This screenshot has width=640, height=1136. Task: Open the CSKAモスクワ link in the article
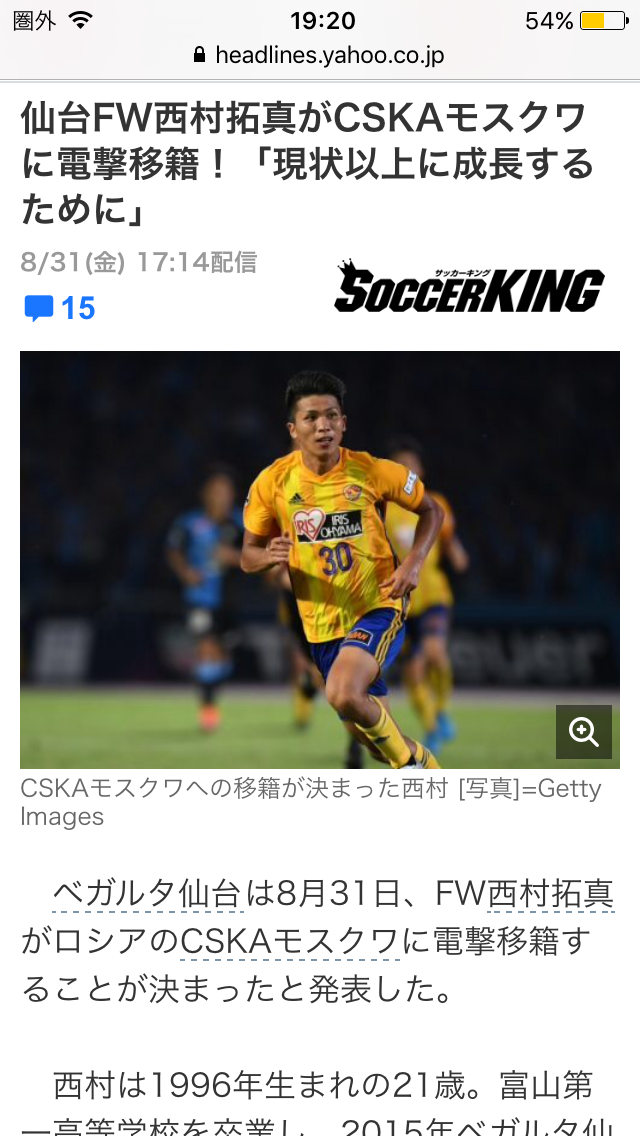click(289, 942)
